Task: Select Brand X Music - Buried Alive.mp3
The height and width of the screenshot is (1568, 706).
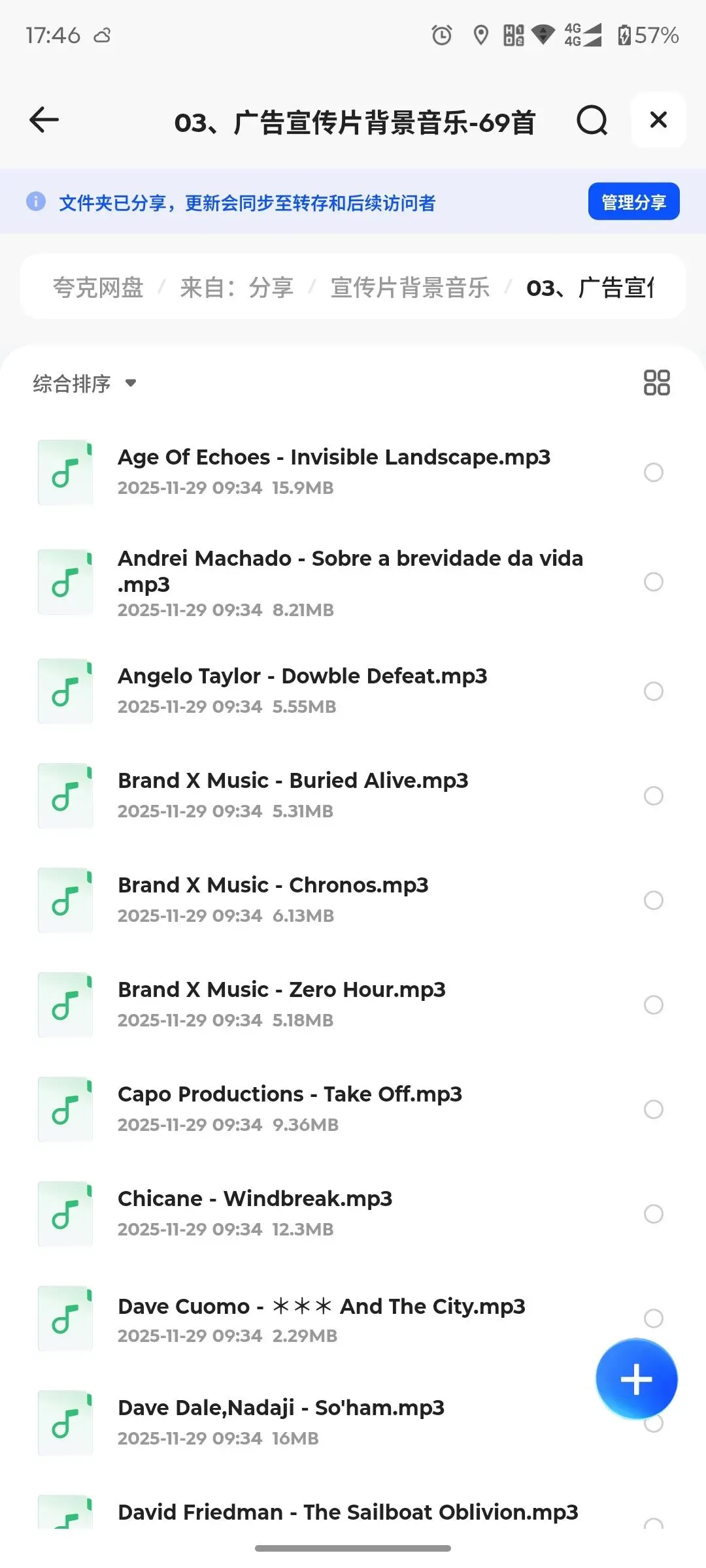Action: click(x=654, y=796)
